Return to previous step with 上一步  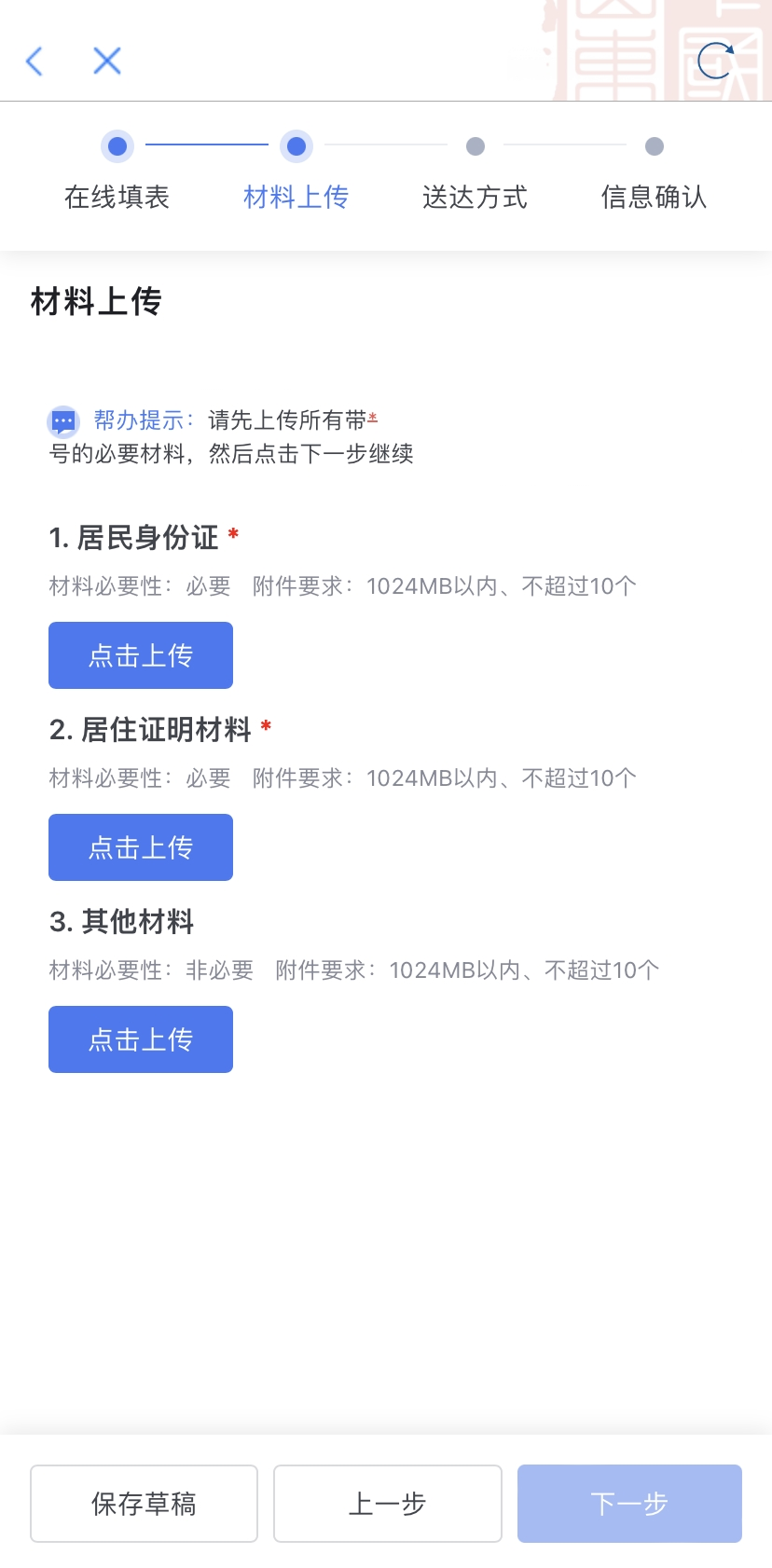387,1504
